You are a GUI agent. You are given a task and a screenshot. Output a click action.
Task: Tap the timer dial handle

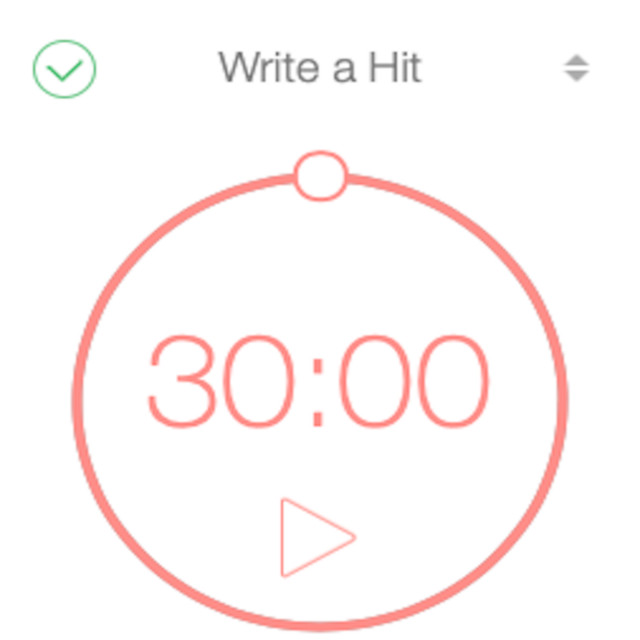point(320,177)
